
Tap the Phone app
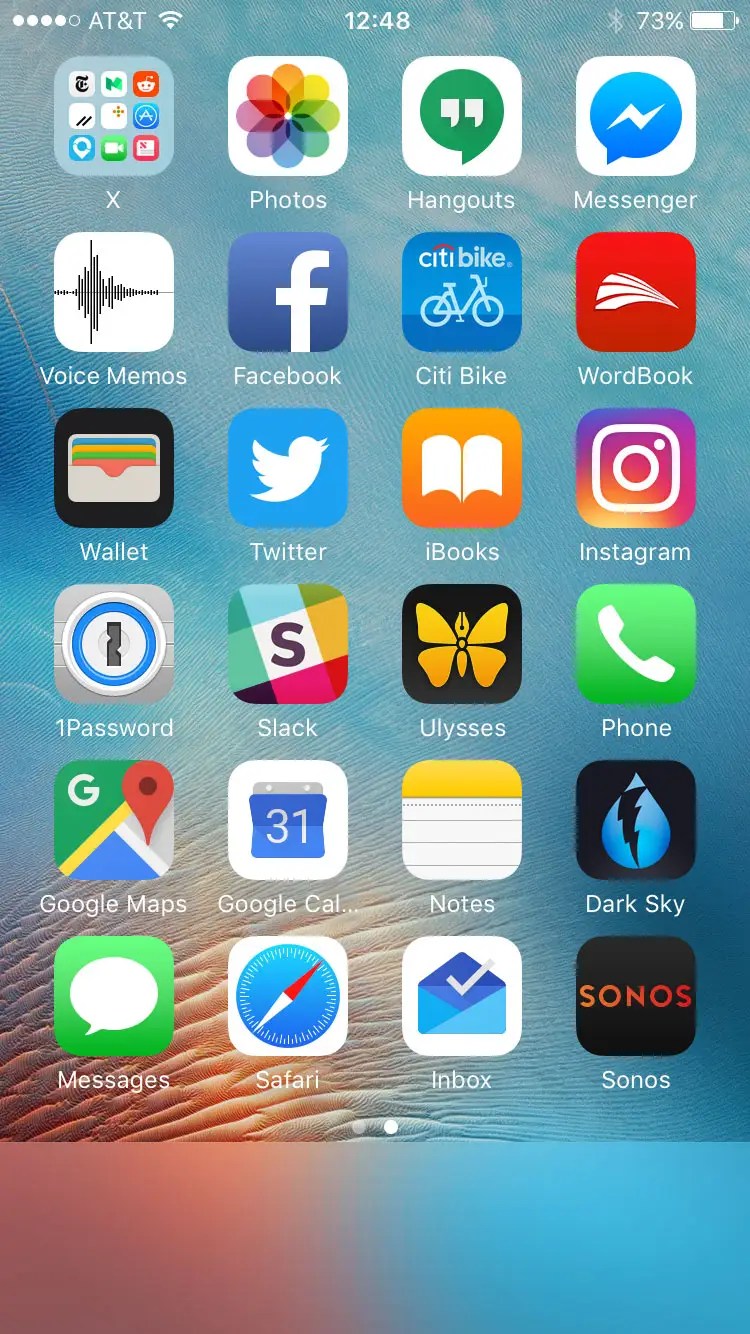[x=636, y=644]
